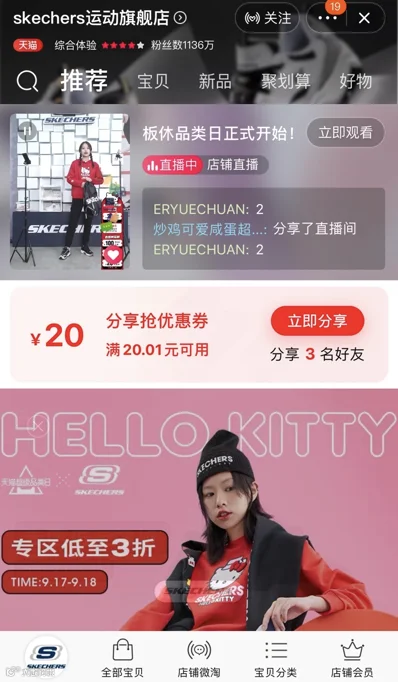Screen dimensions: 398x682
Task: Open 店铺会员 membership tab
Action: pyautogui.click(x=352, y=658)
